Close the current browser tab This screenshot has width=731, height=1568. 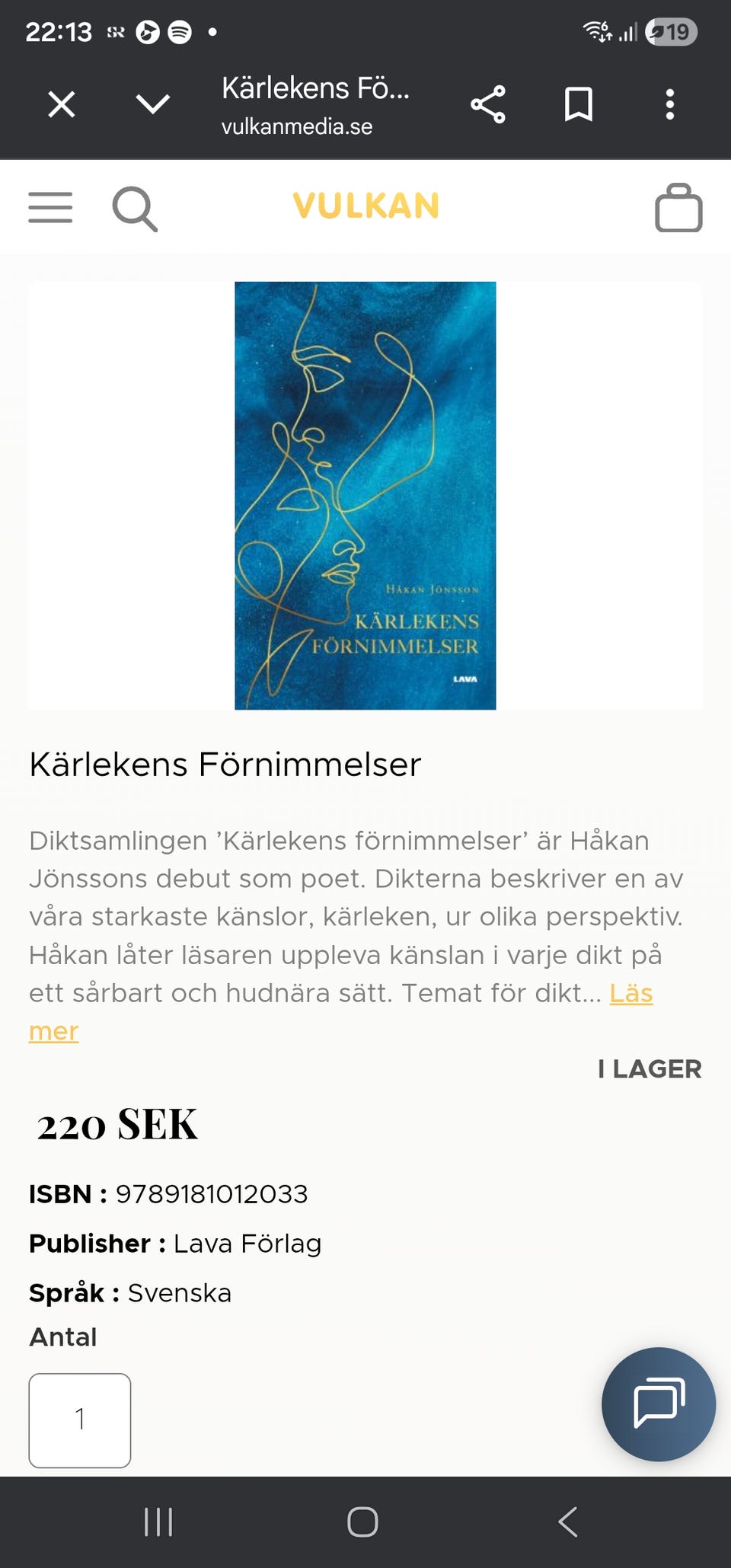click(x=62, y=104)
